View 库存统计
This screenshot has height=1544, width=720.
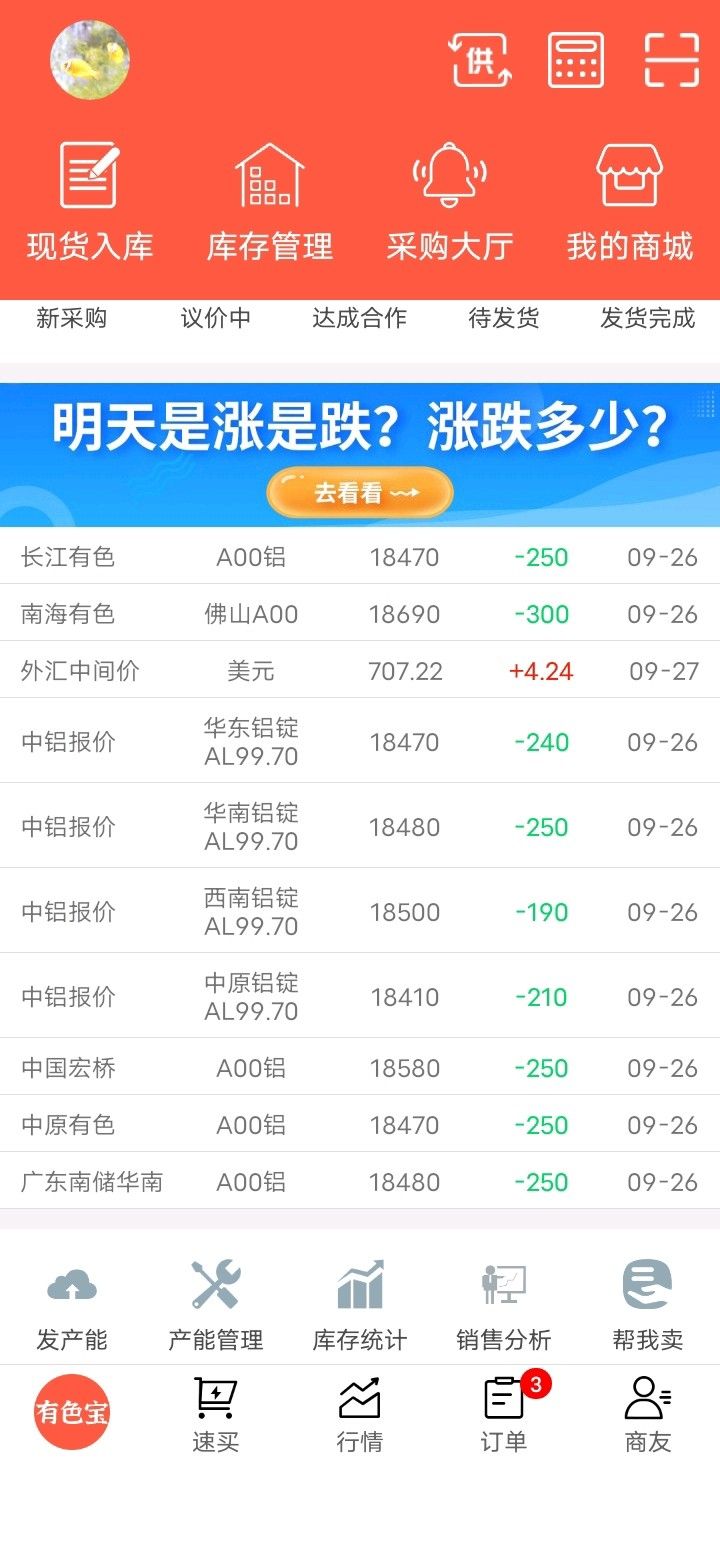(x=360, y=1305)
